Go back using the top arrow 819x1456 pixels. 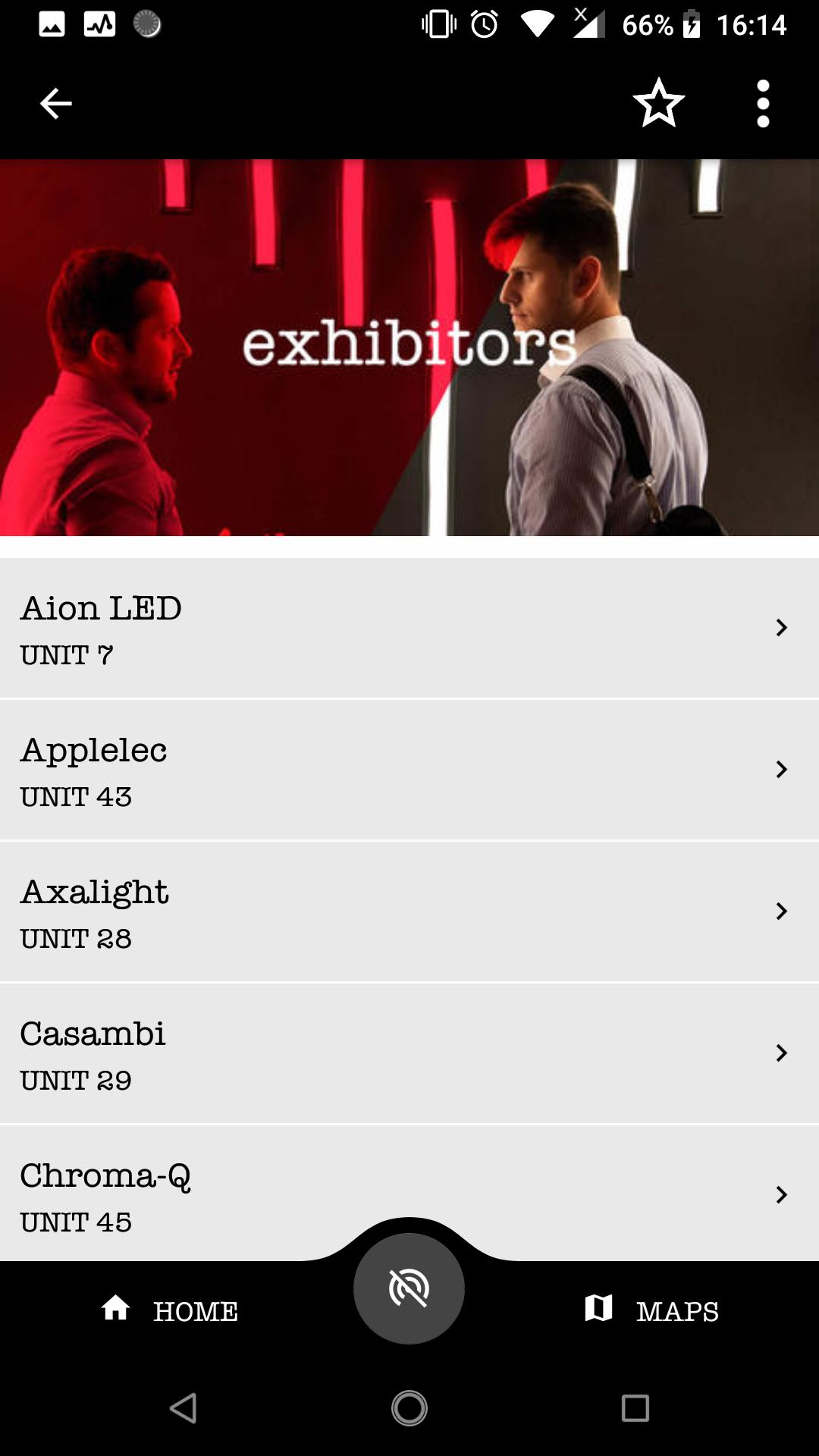coord(55,103)
